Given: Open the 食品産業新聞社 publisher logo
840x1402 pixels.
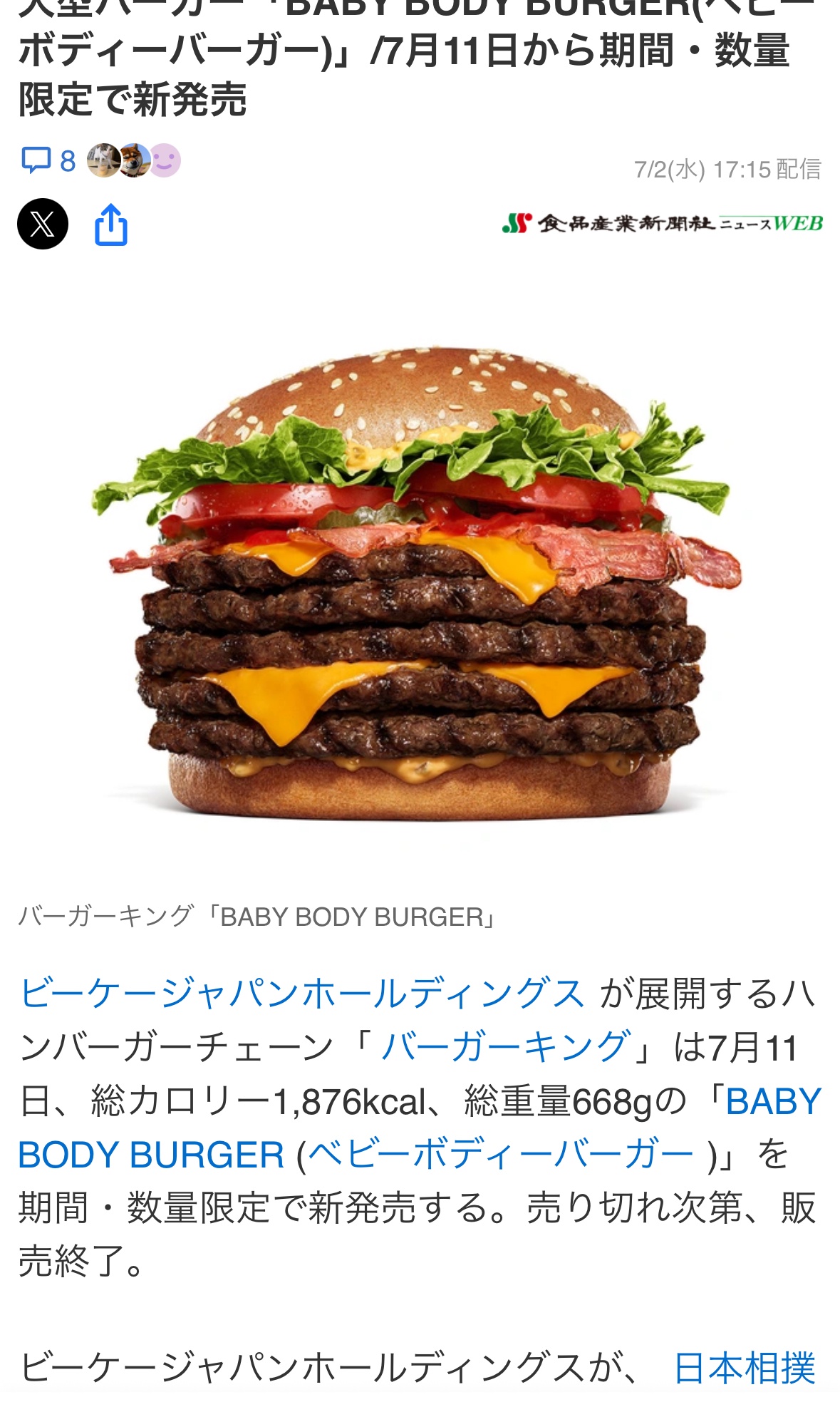Looking at the screenshot, I should coord(663,223).
